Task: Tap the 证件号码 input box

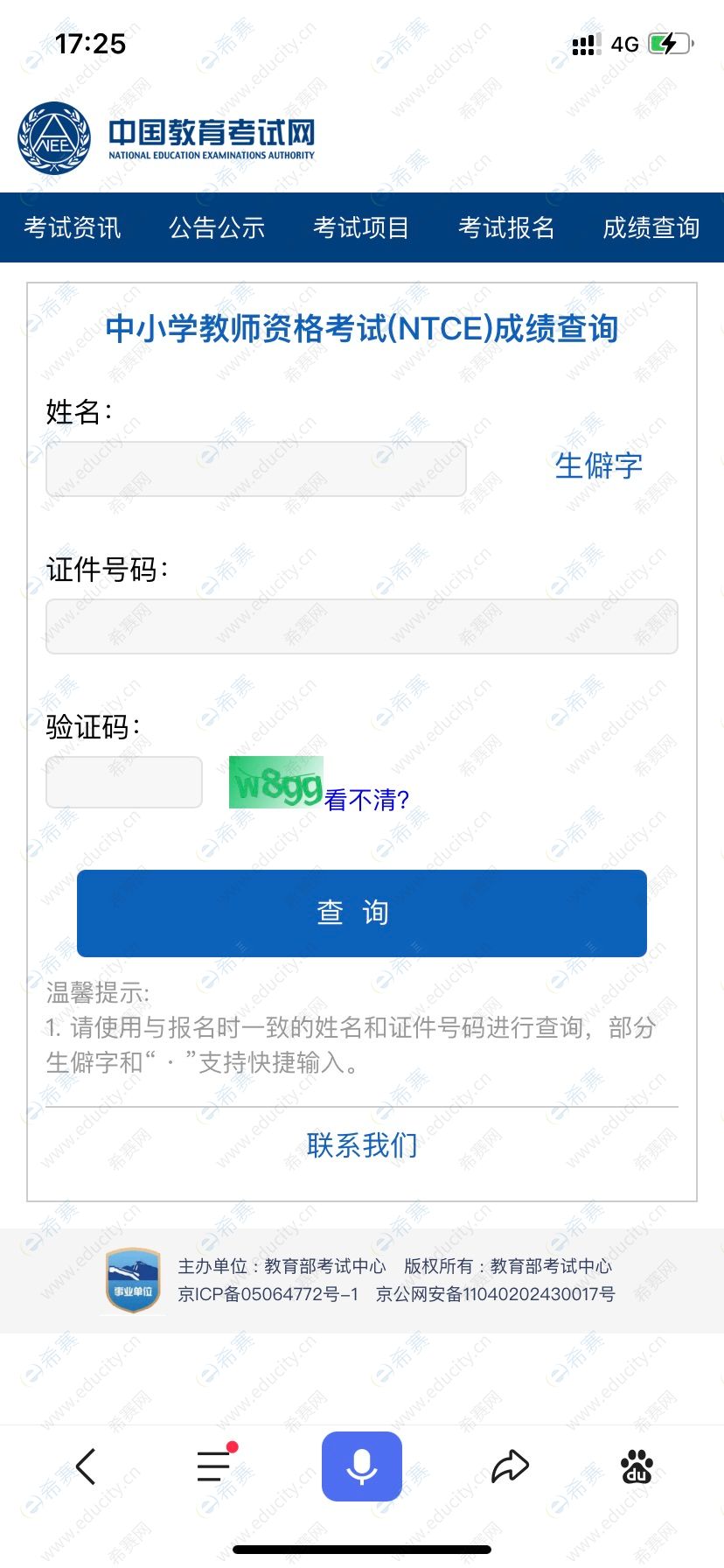Action: [x=361, y=626]
